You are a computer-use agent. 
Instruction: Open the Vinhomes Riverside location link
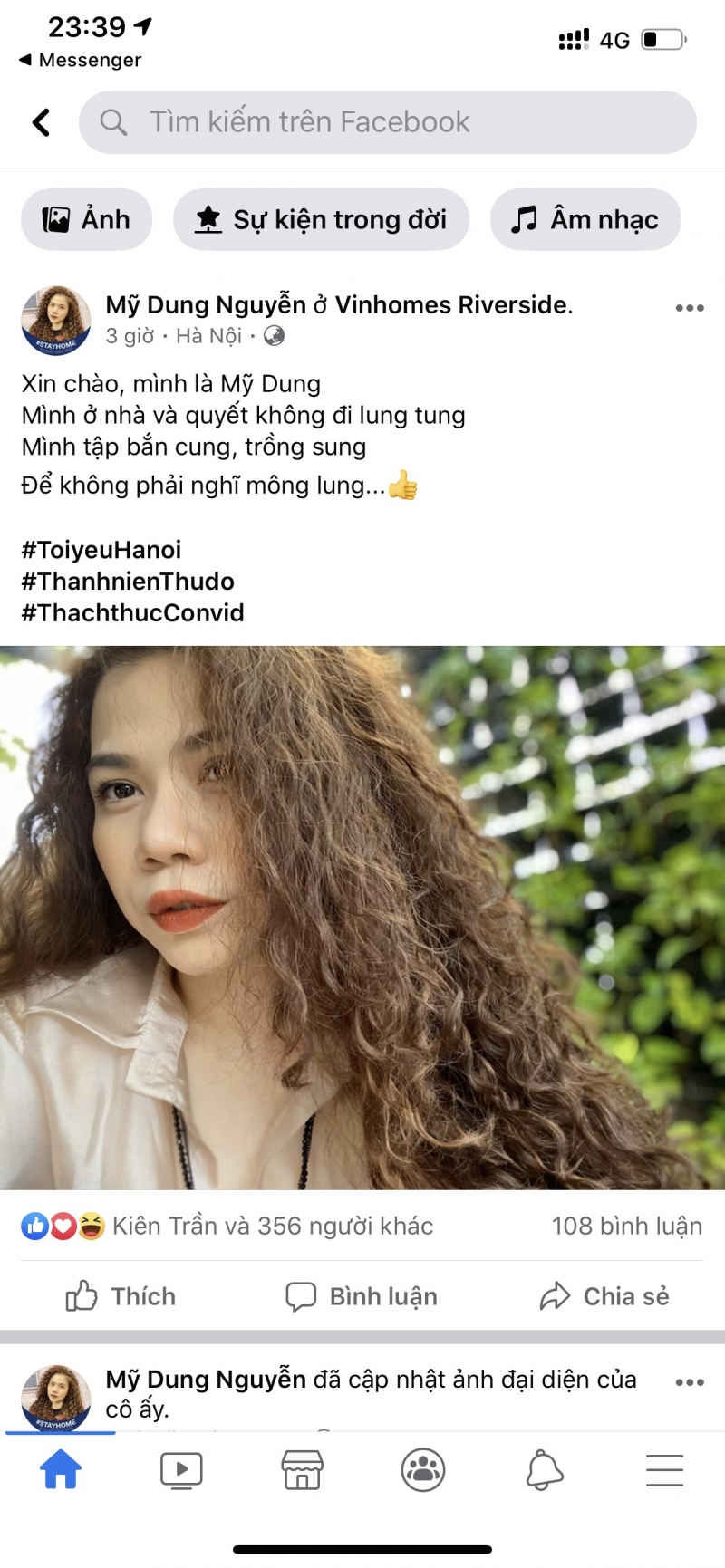(452, 305)
